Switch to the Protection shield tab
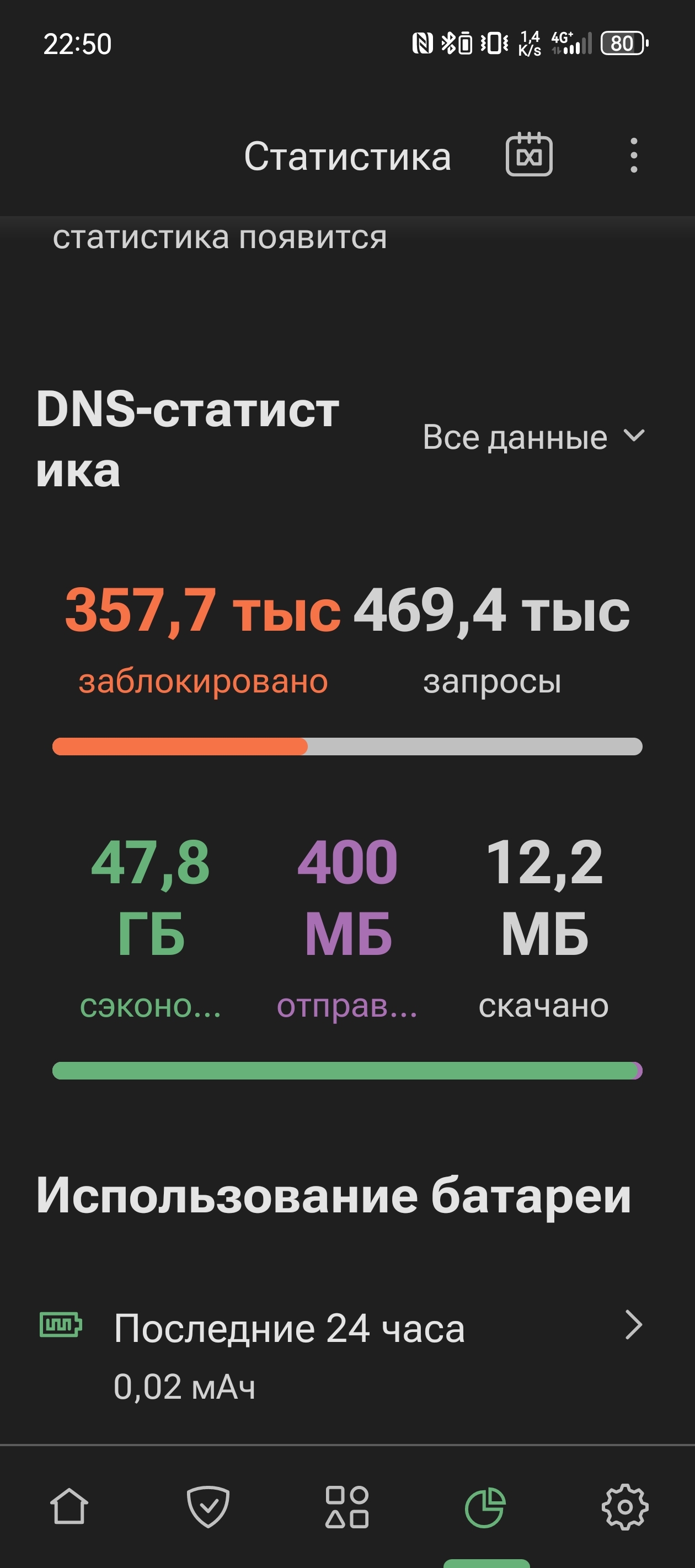 click(x=208, y=1506)
